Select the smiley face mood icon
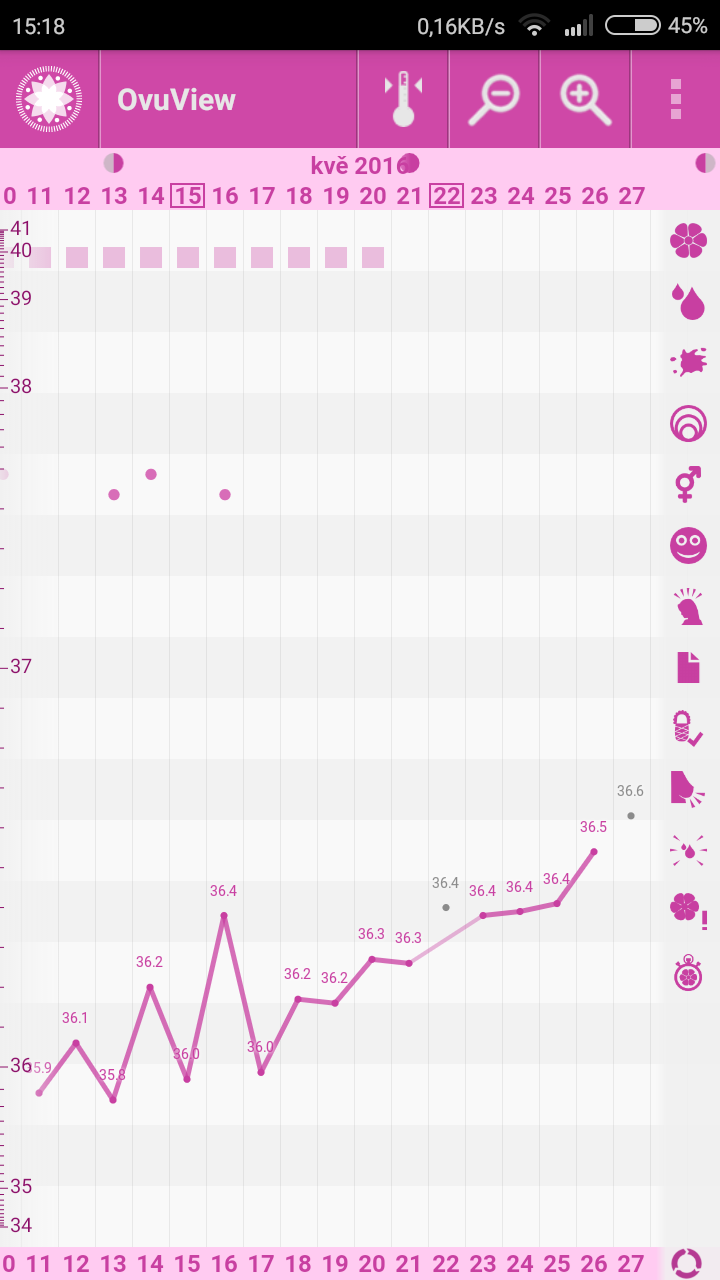Image resolution: width=720 pixels, height=1280 pixels. pyautogui.click(x=688, y=545)
